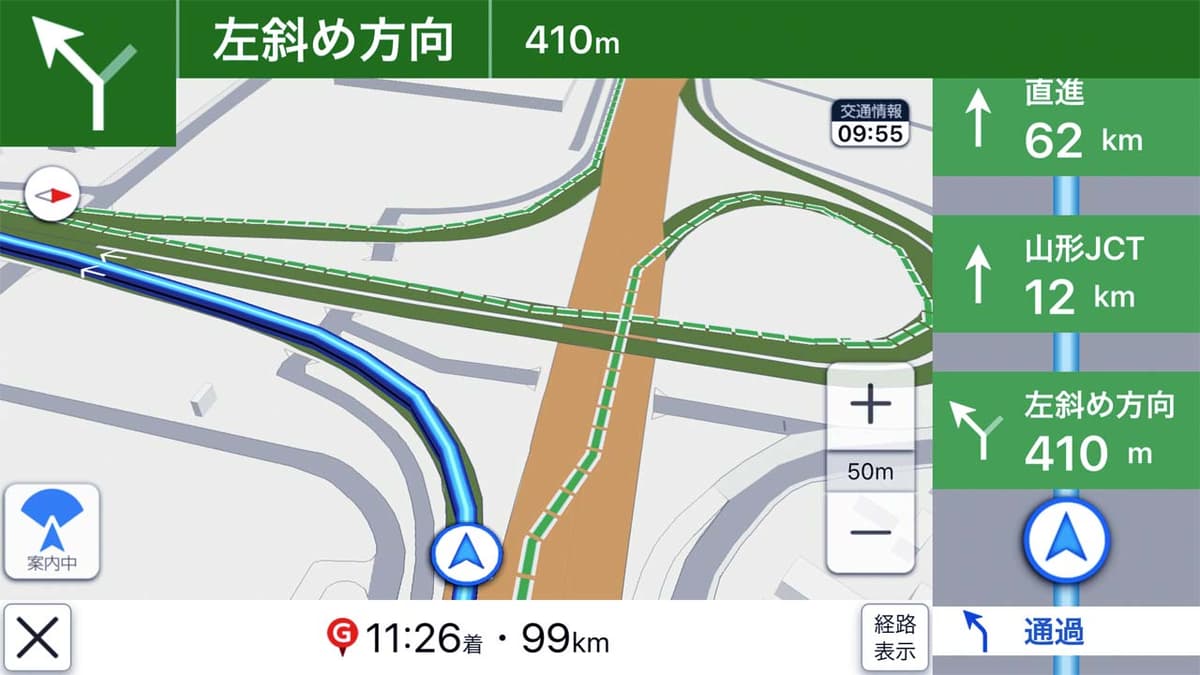Image resolution: width=1200 pixels, height=675 pixels.
Task: Tap the 案内中 guidance button
Action: coord(51,531)
